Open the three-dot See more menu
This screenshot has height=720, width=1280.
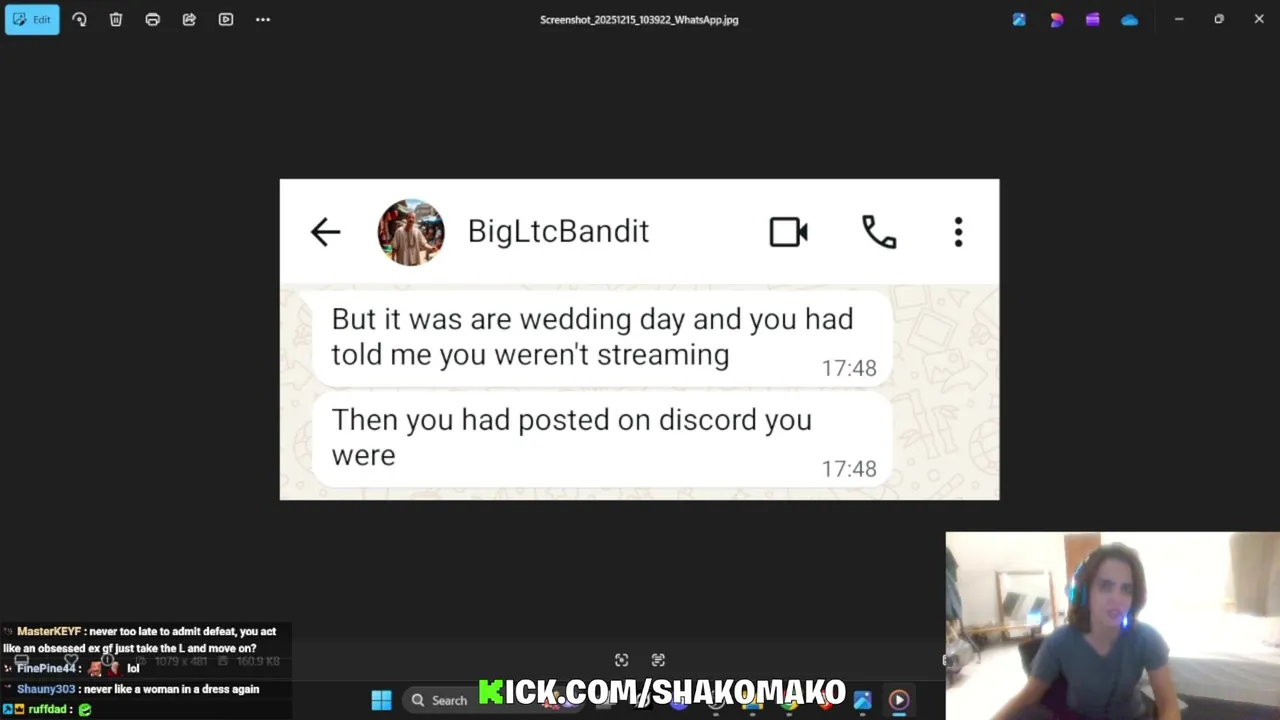pyautogui.click(x=263, y=19)
